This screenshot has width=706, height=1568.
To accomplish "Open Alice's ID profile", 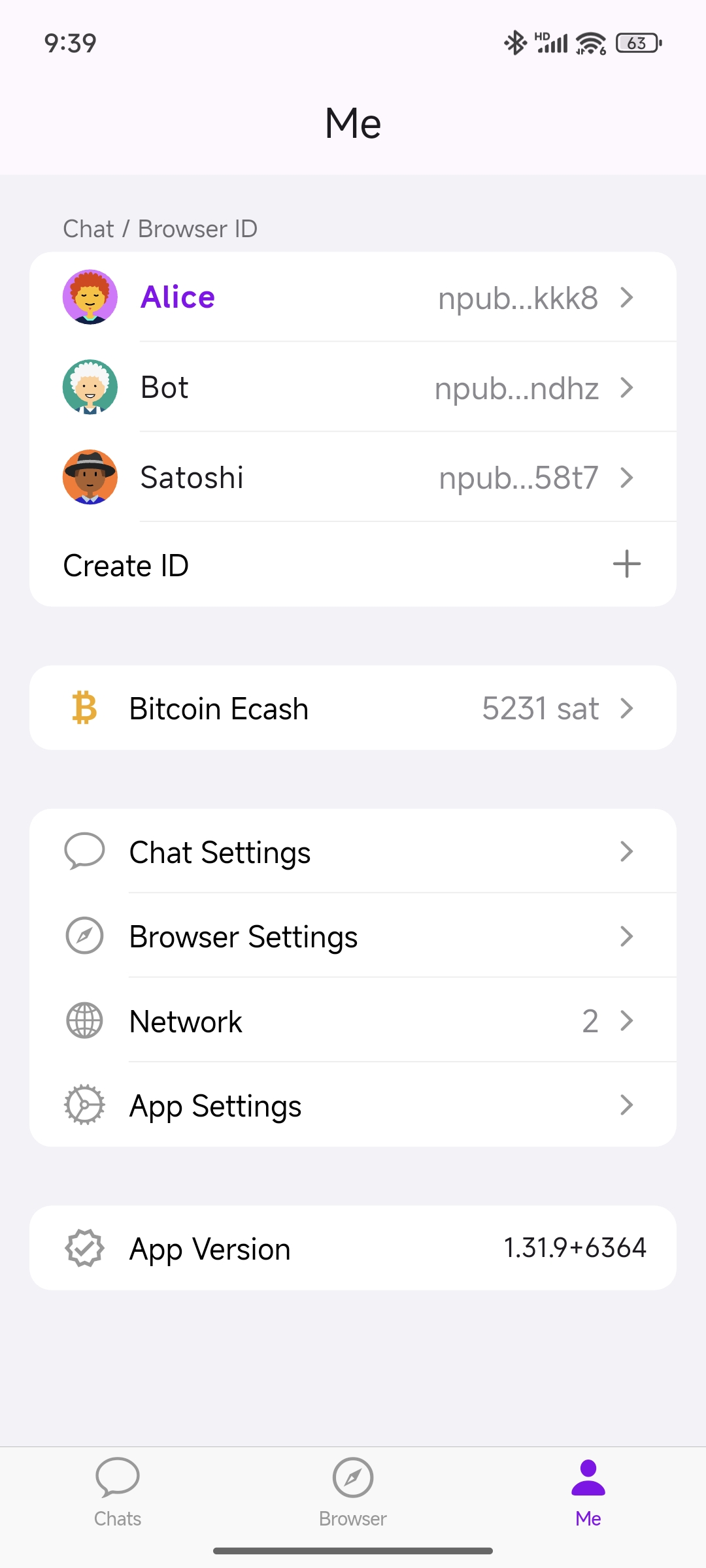I will 353,297.
